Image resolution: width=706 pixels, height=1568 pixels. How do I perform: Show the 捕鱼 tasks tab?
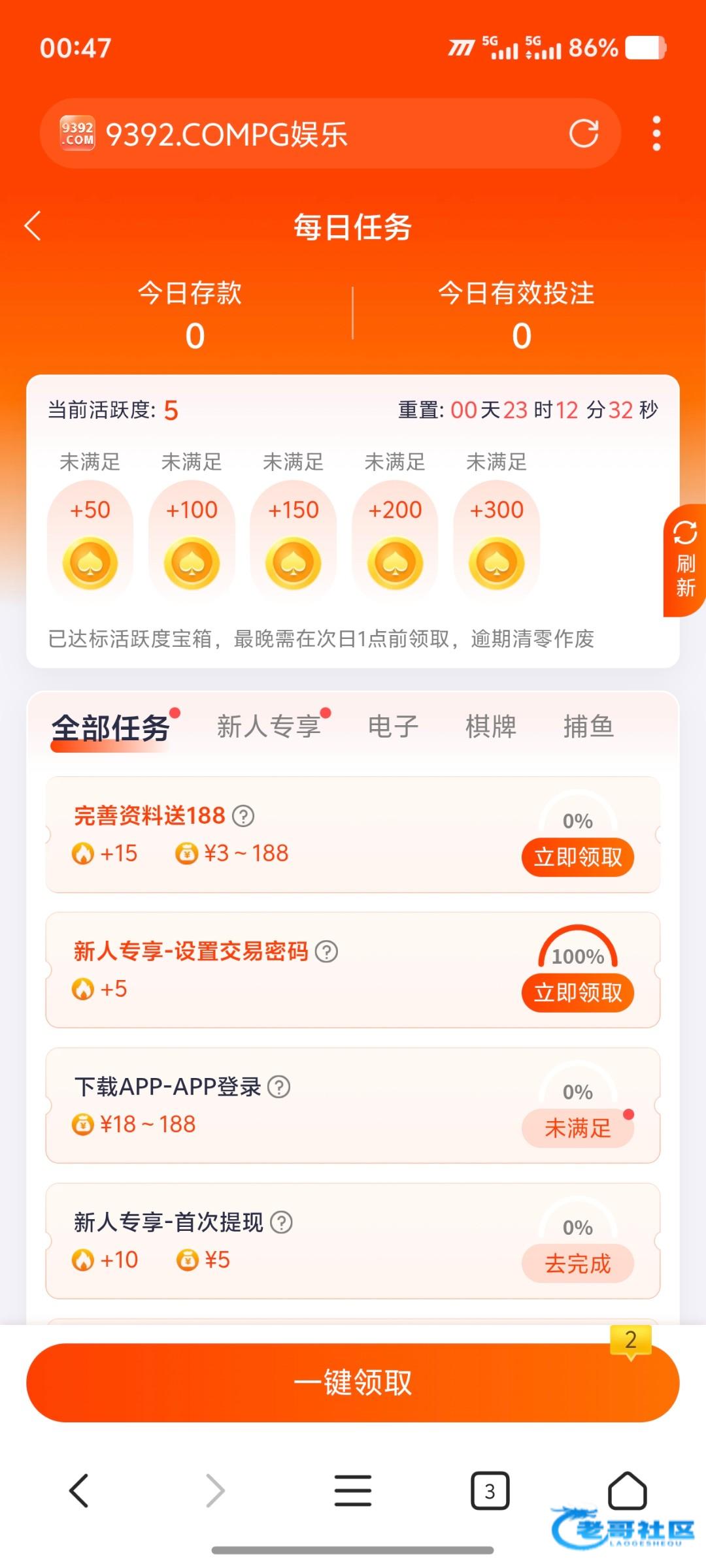[x=588, y=727]
